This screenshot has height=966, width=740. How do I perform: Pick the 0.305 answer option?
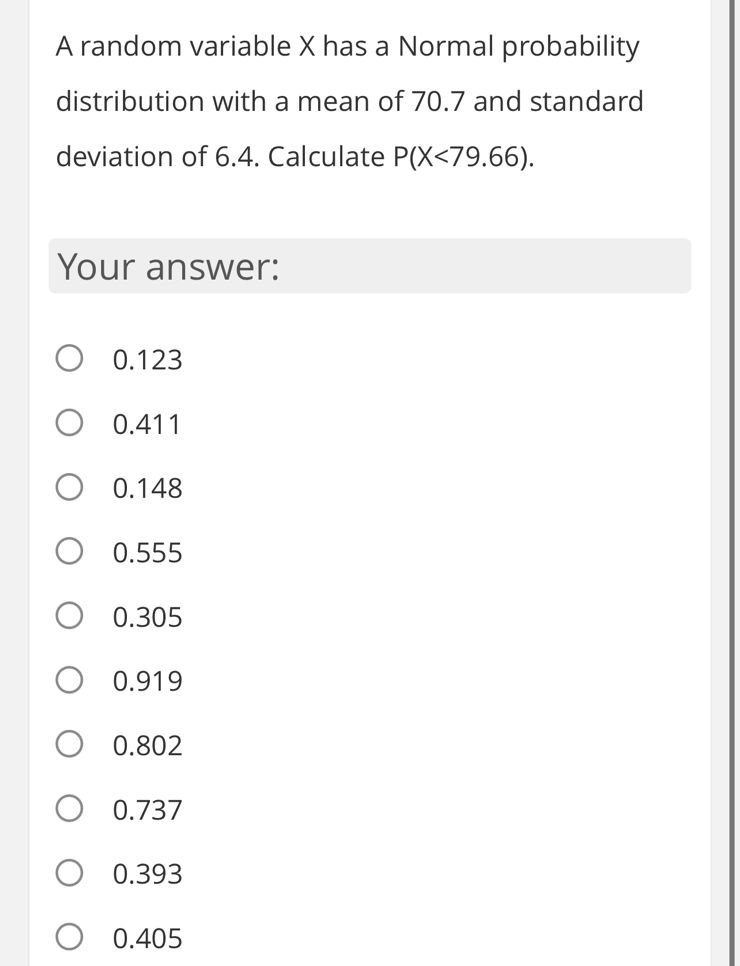[x=68, y=615]
